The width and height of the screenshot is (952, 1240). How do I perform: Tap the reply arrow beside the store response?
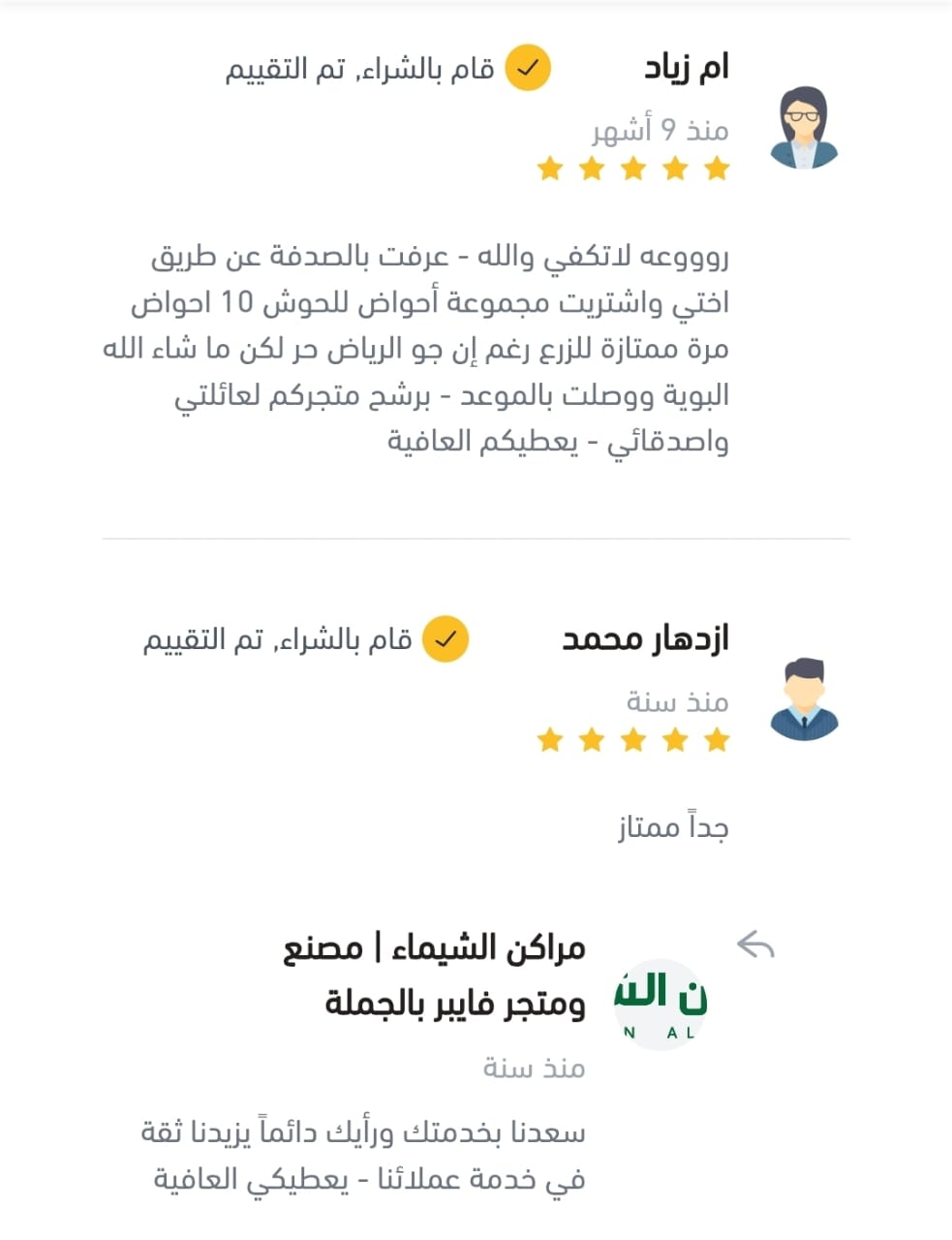[755, 945]
